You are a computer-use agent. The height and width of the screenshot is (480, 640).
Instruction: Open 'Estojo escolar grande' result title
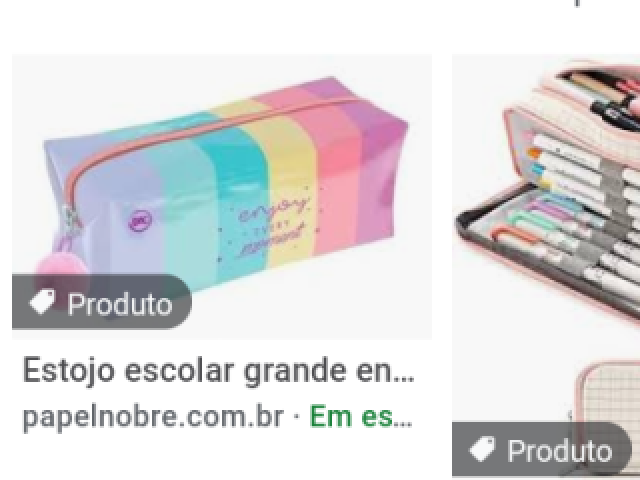(x=218, y=371)
